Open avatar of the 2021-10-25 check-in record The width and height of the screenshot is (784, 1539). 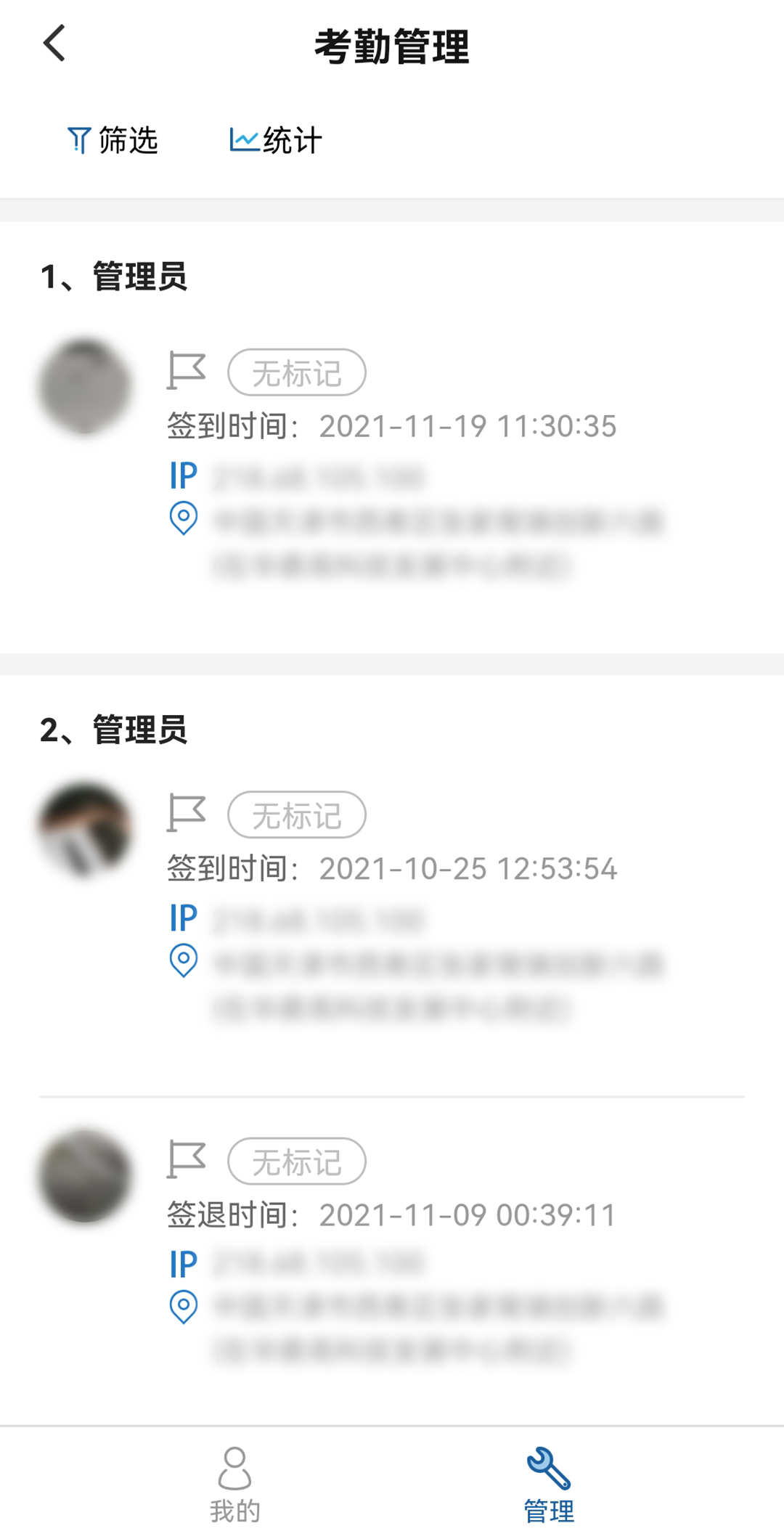click(x=86, y=828)
